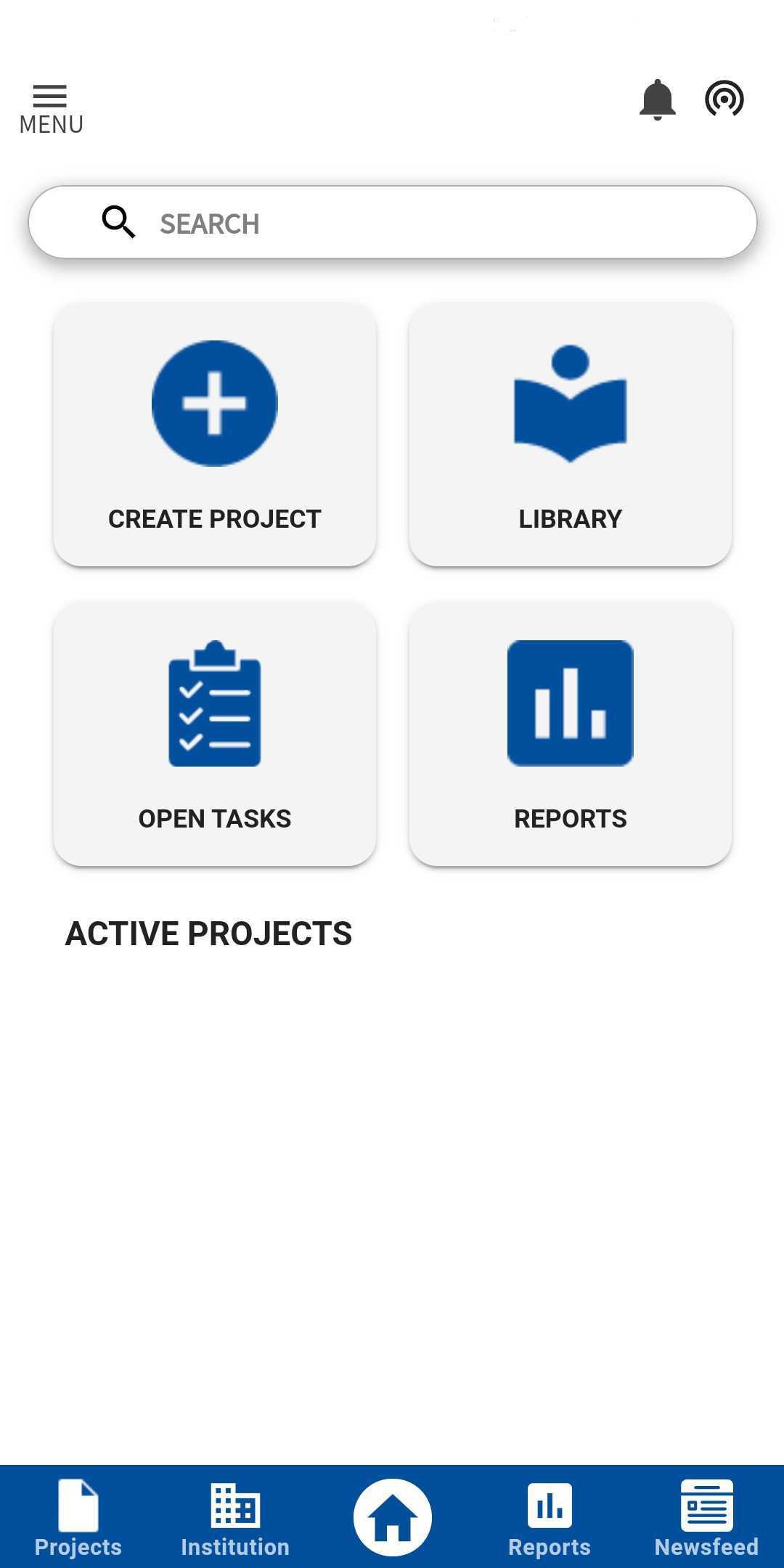784x1568 pixels.
Task: Open the hamburger MENU drawer
Action: point(50,109)
